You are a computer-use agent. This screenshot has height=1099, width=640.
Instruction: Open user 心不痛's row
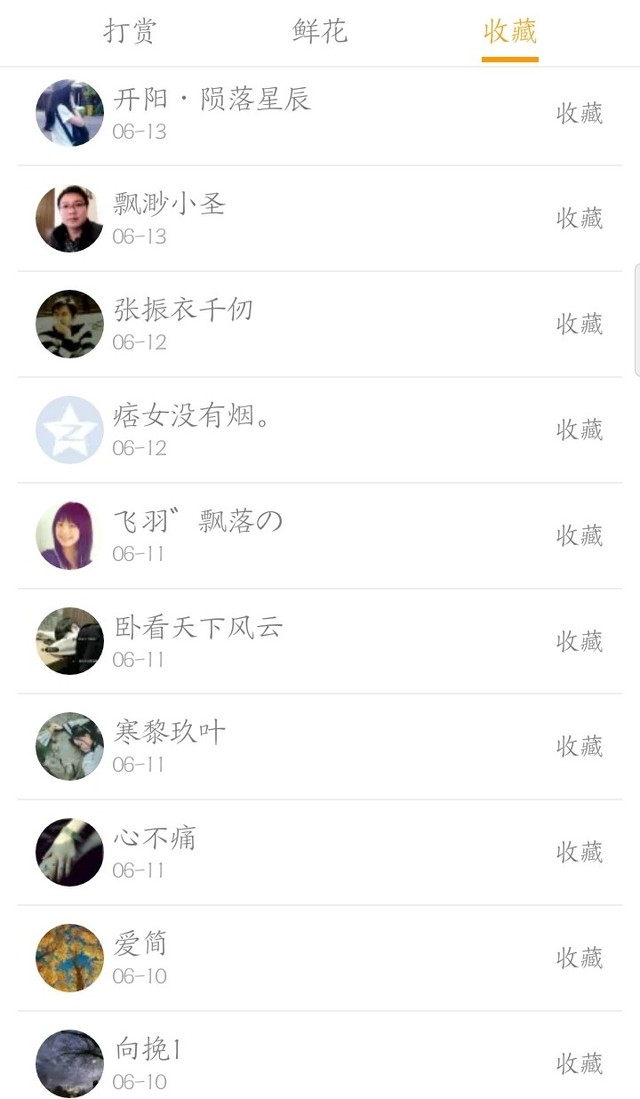[x=320, y=852]
